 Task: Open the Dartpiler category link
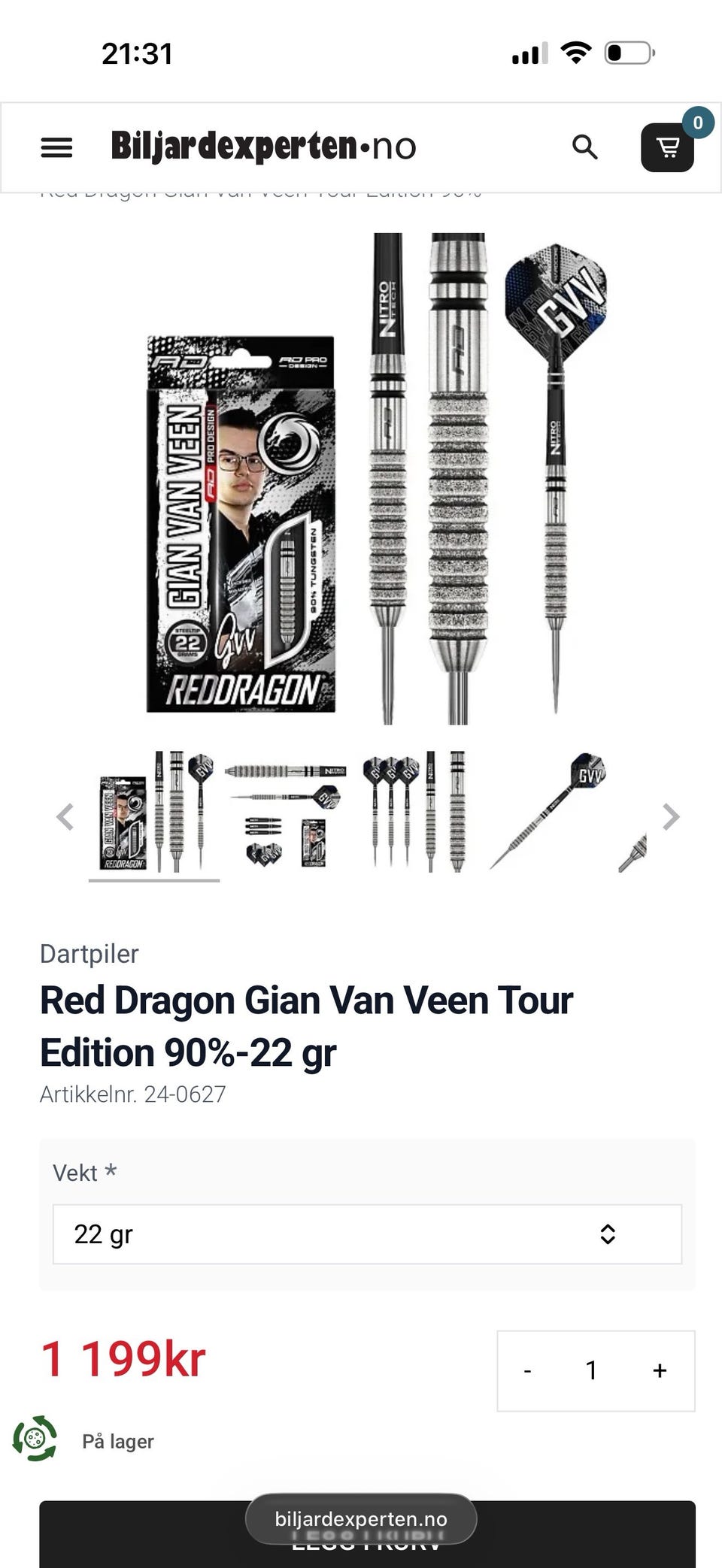click(89, 954)
